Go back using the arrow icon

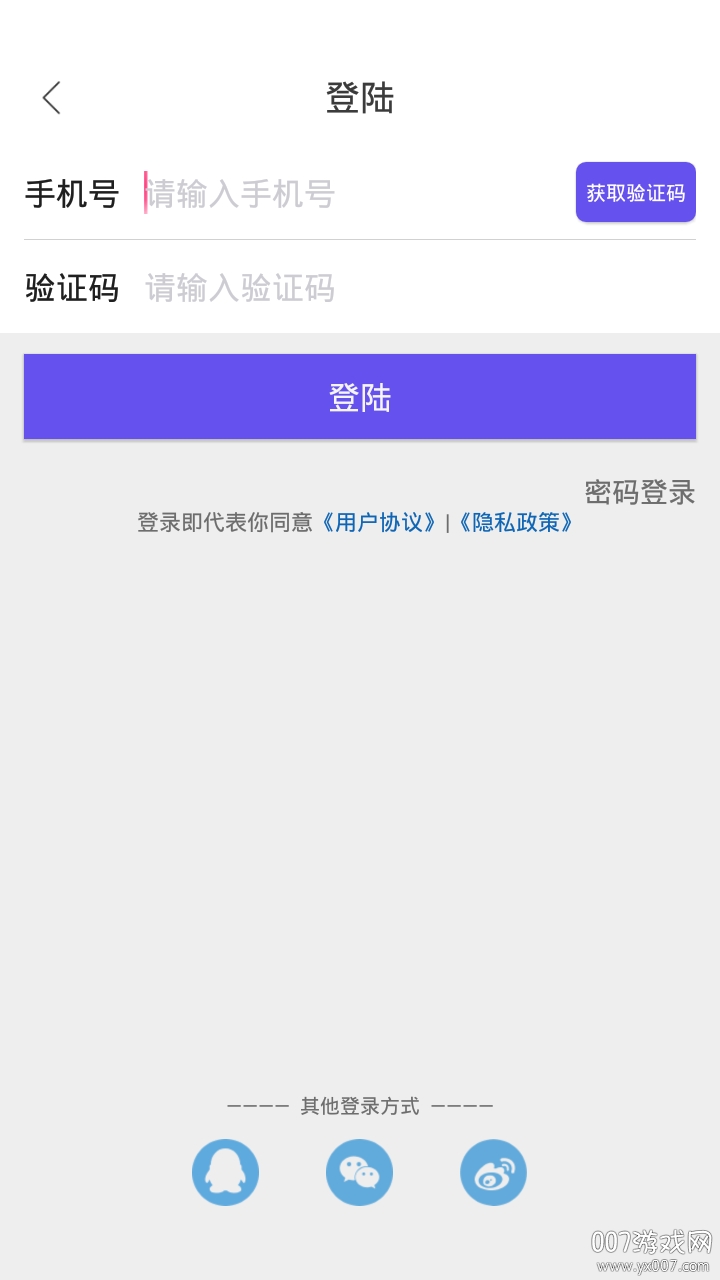point(52,98)
